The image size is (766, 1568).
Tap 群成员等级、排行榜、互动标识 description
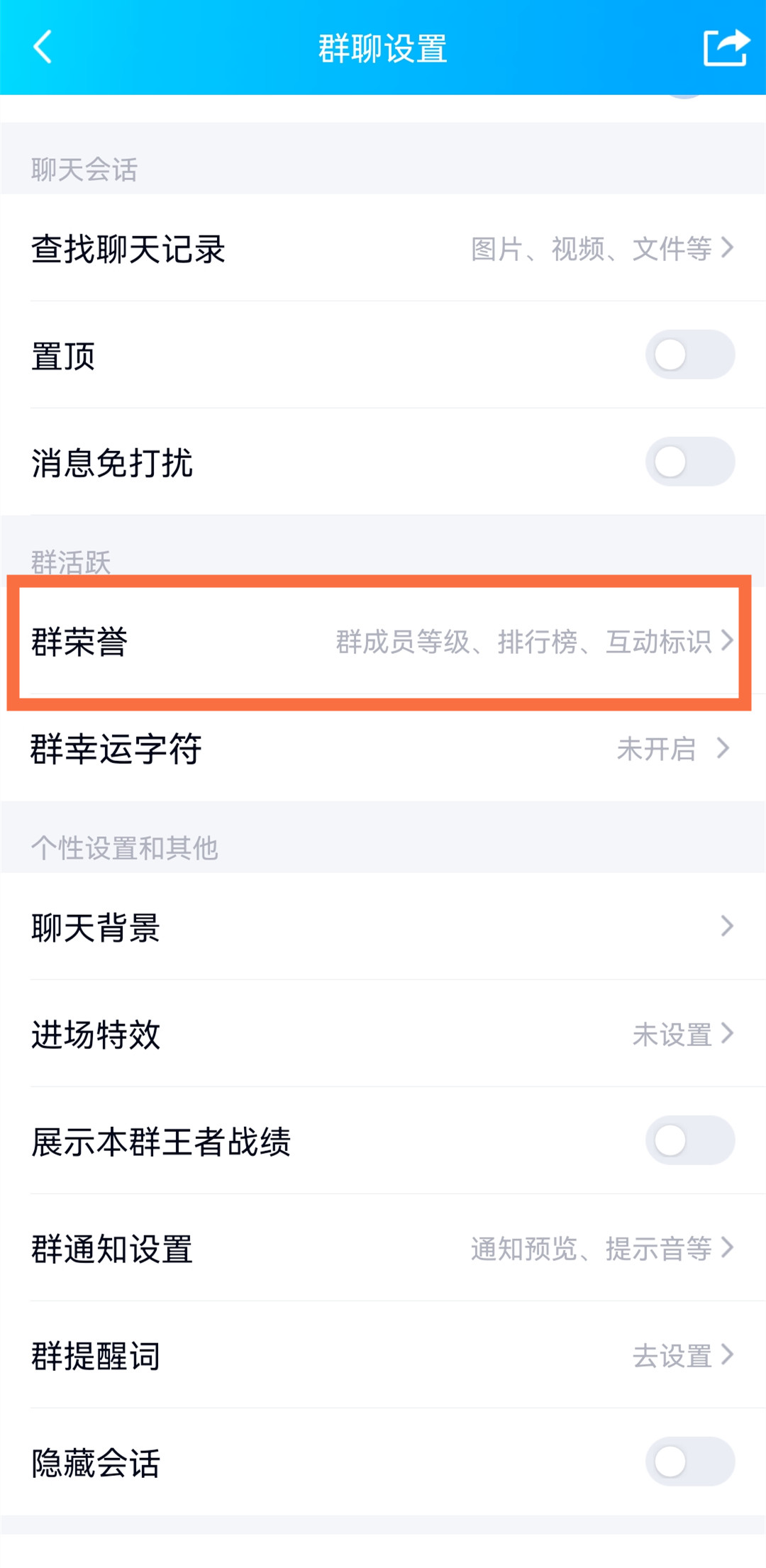pyautogui.click(x=525, y=642)
